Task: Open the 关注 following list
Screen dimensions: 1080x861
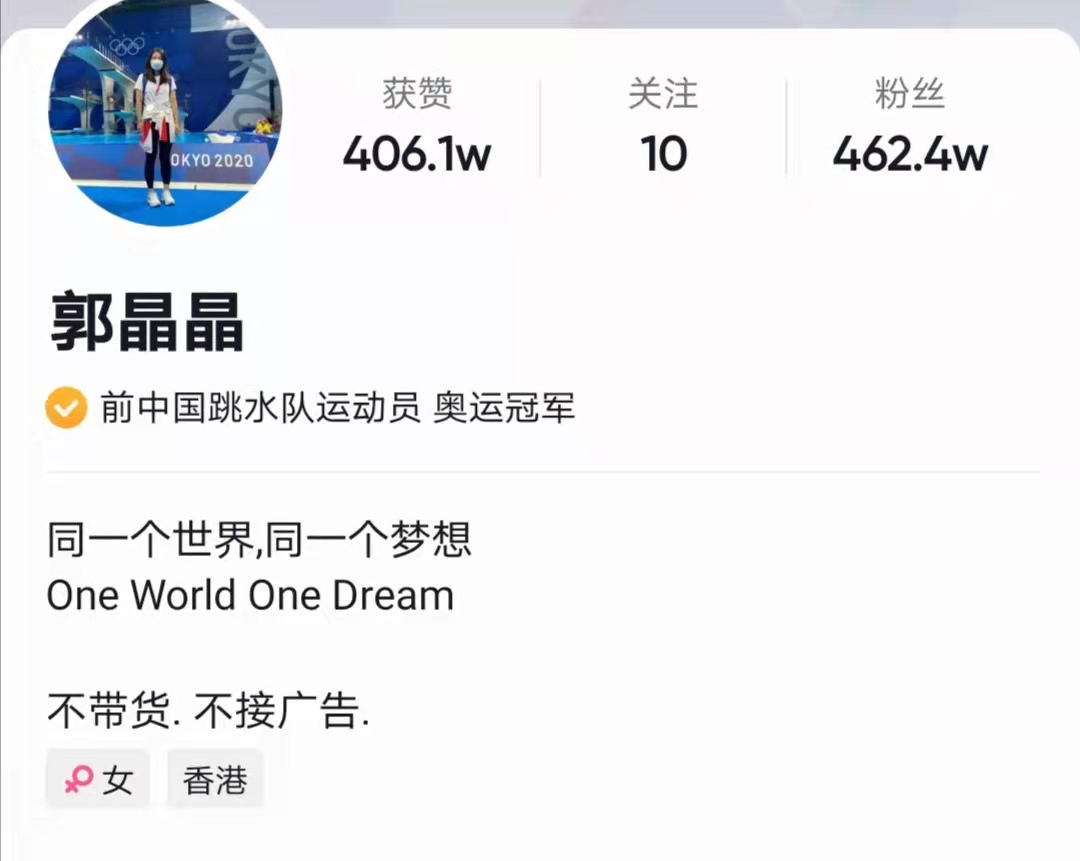Action: click(x=663, y=128)
